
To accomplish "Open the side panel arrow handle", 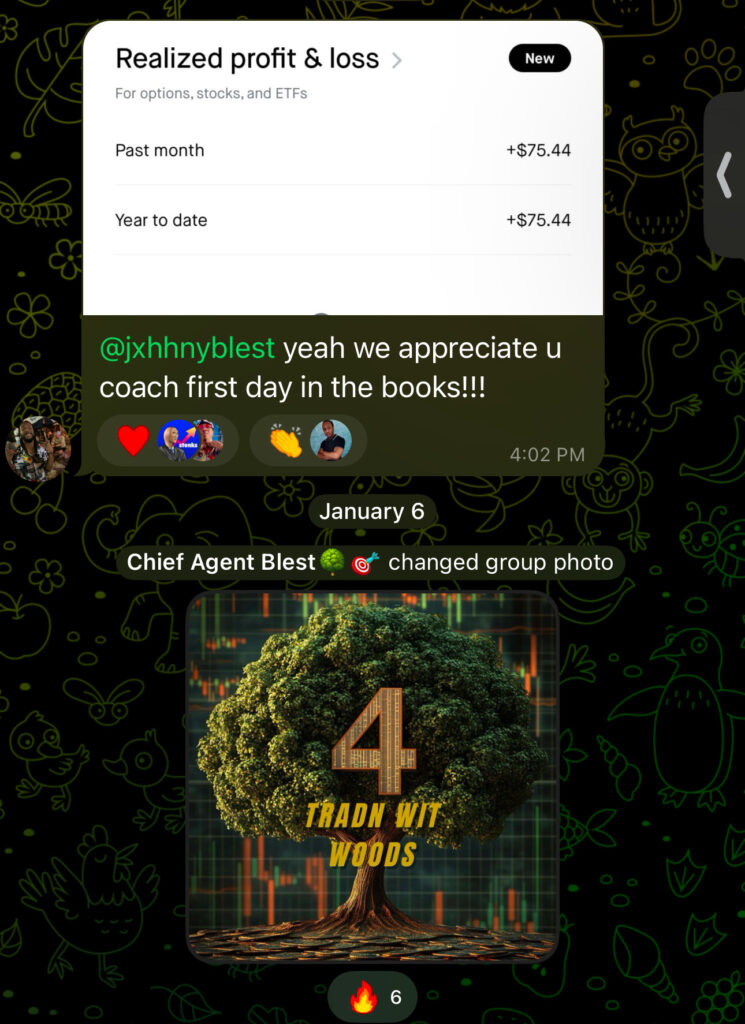I will pyautogui.click(x=725, y=175).
